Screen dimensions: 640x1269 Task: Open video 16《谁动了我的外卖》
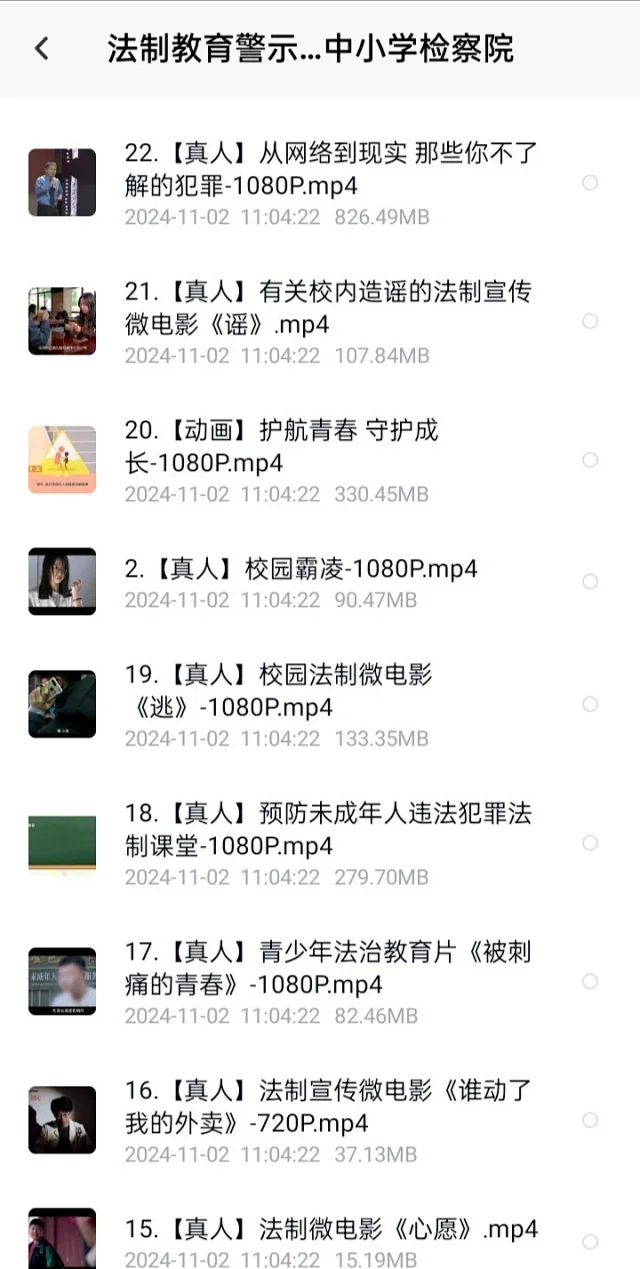pyautogui.click(x=328, y=1106)
